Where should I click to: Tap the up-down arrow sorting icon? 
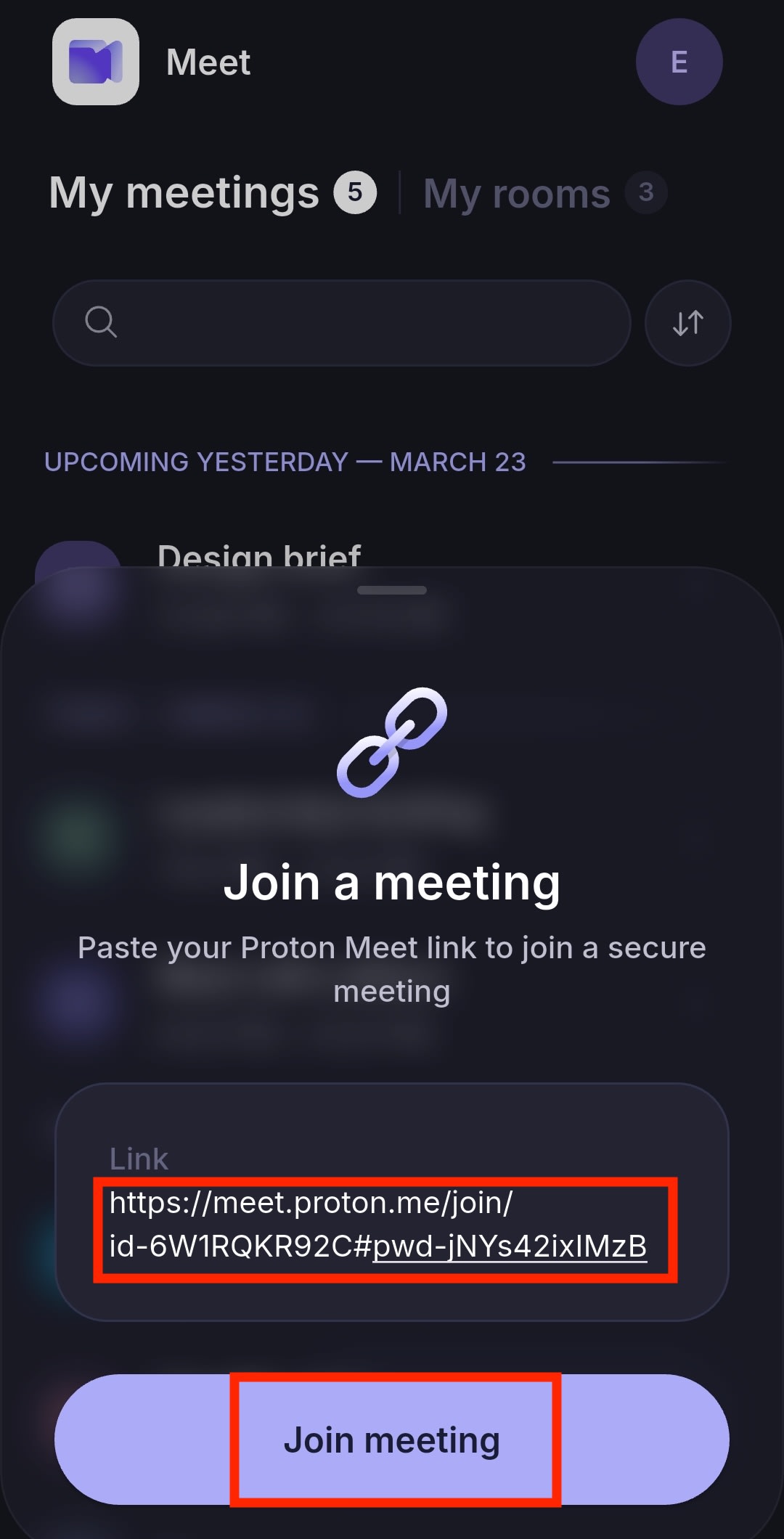pos(687,322)
